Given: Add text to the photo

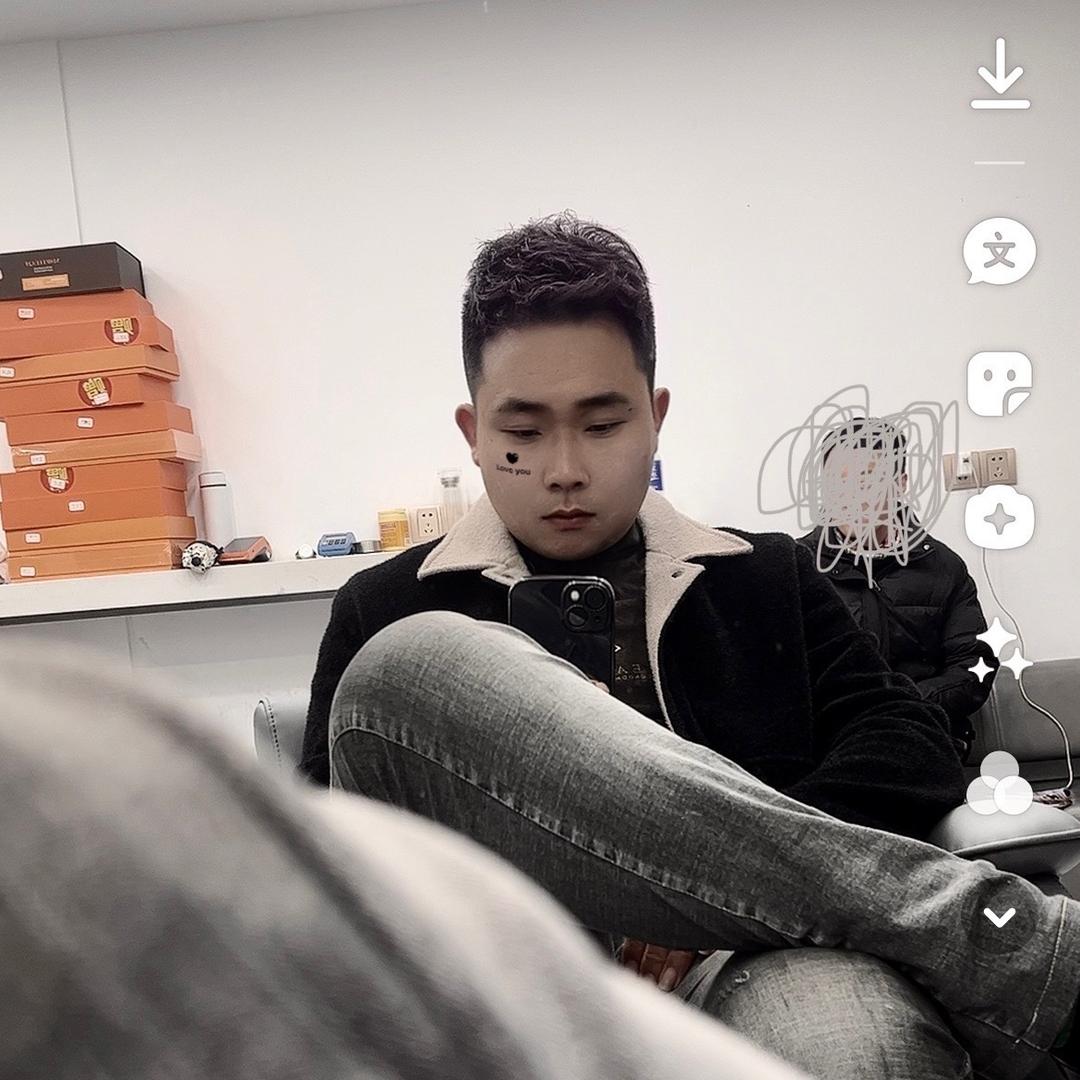Looking at the screenshot, I should tap(1000, 252).
